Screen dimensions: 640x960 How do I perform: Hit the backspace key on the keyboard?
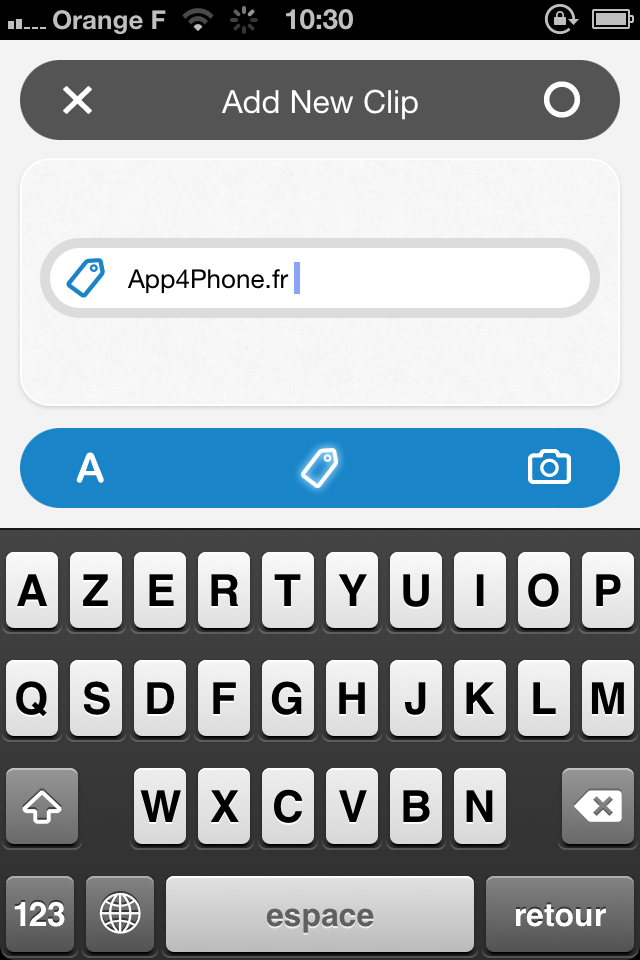(598, 806)
